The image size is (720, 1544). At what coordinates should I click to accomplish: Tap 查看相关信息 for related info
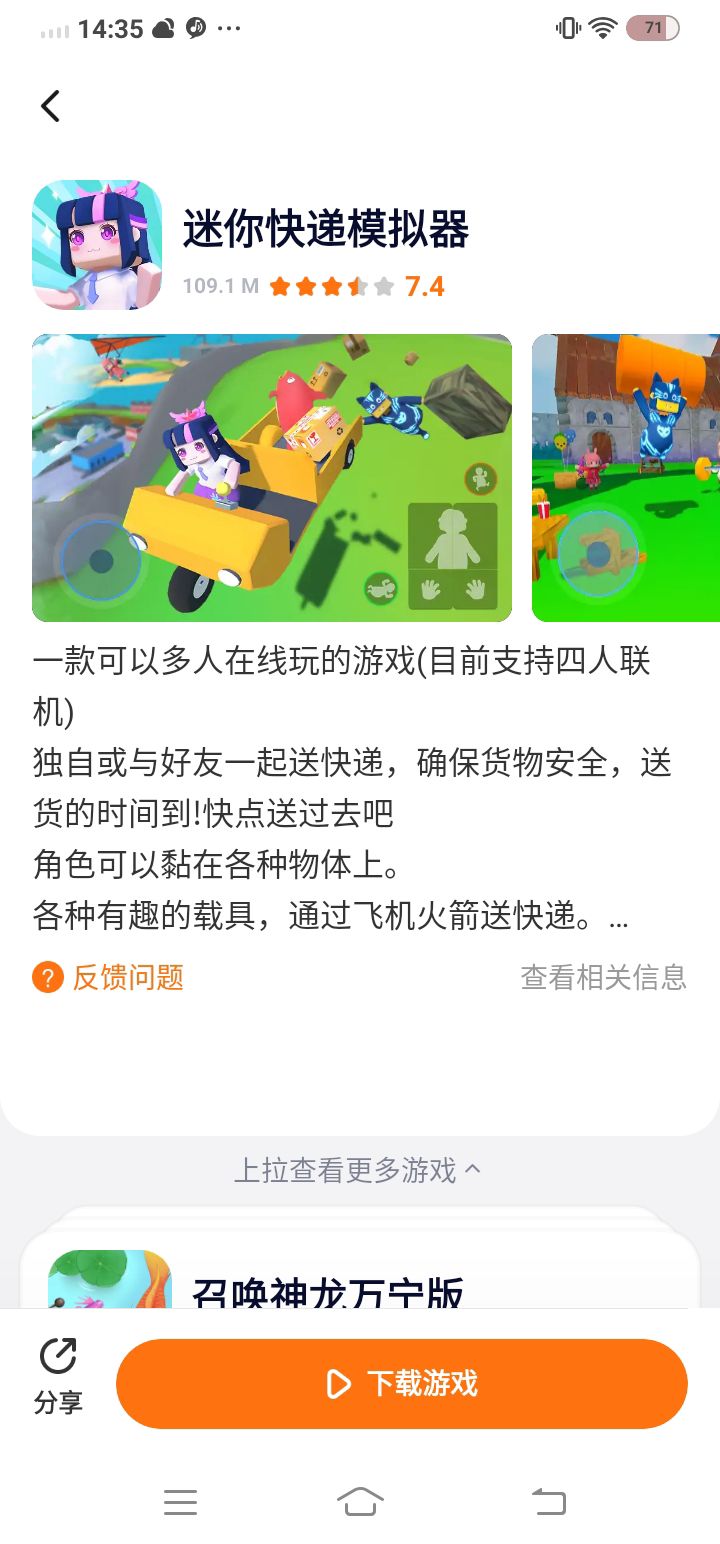tap(603, 977)
